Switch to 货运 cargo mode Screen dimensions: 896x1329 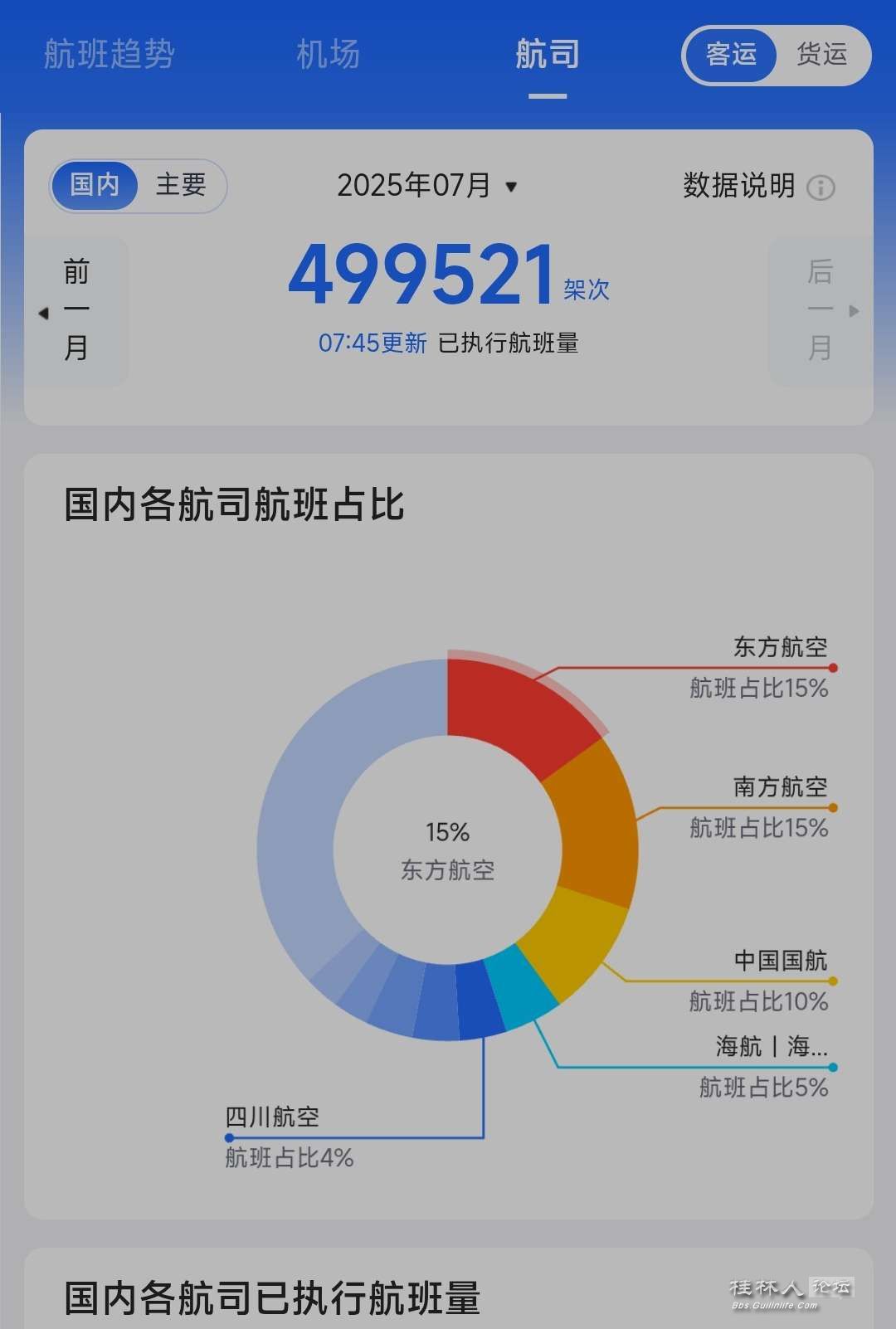click(x=821, y=55)
